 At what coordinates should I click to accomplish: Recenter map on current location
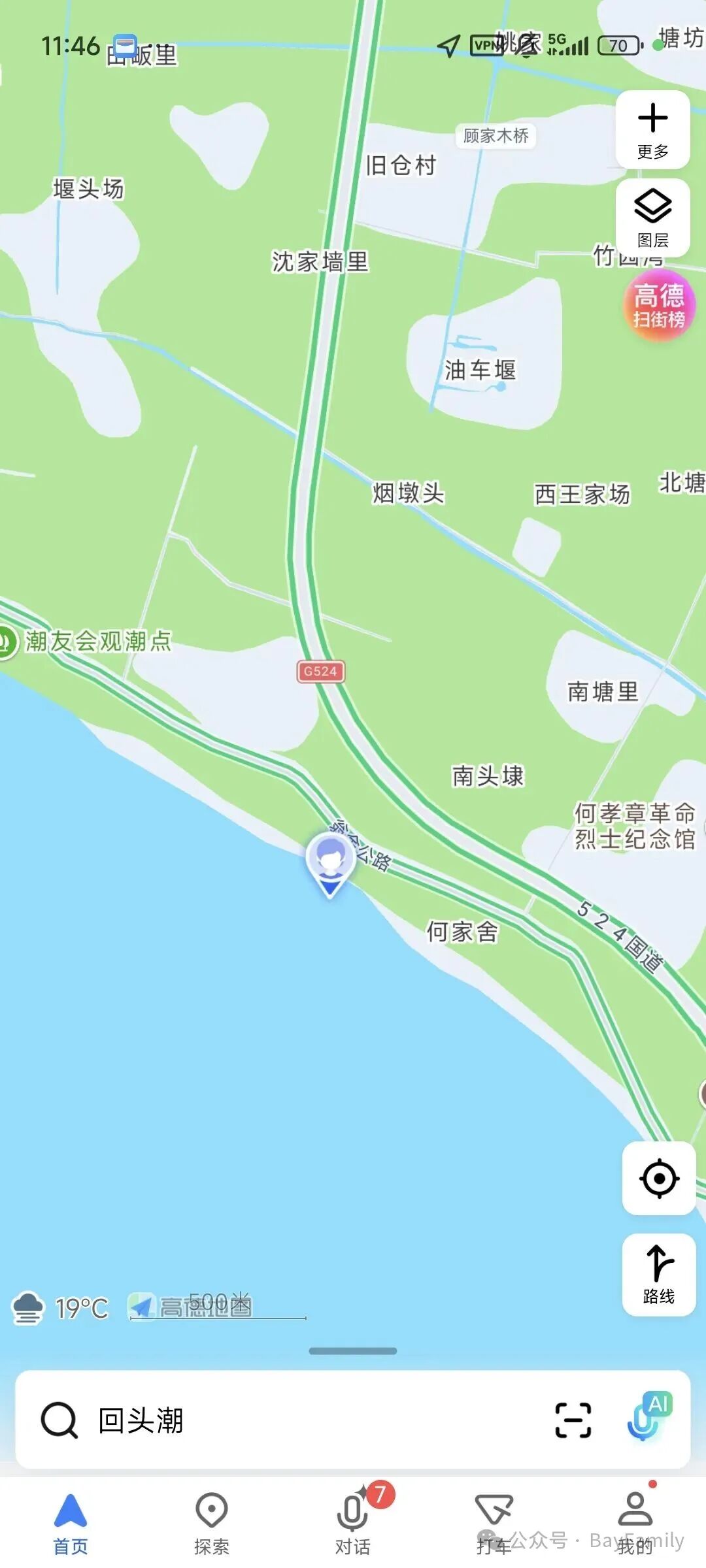[x=658, y=1178]
